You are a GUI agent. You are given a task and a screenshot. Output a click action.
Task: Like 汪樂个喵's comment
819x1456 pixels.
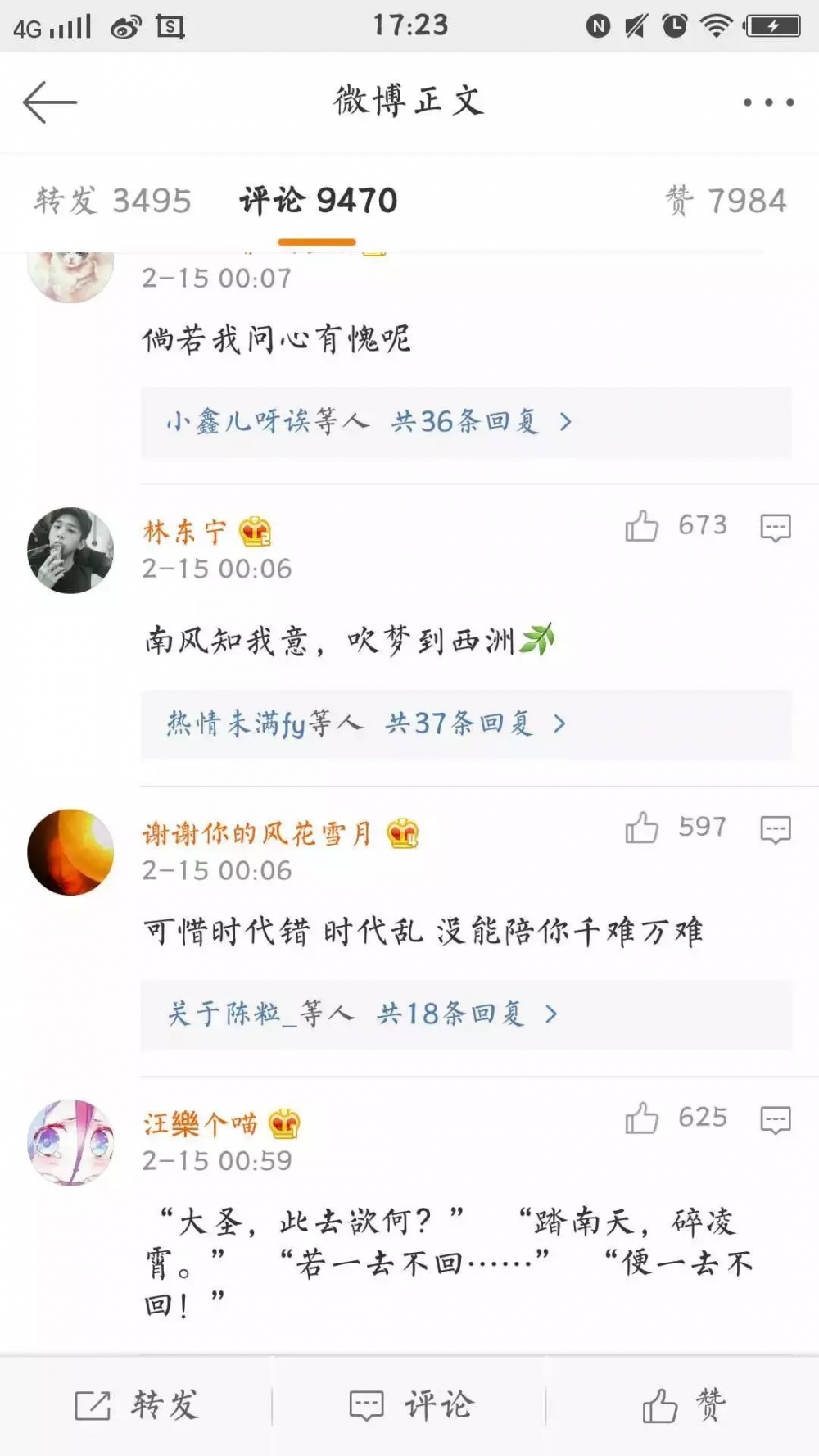642,1118
